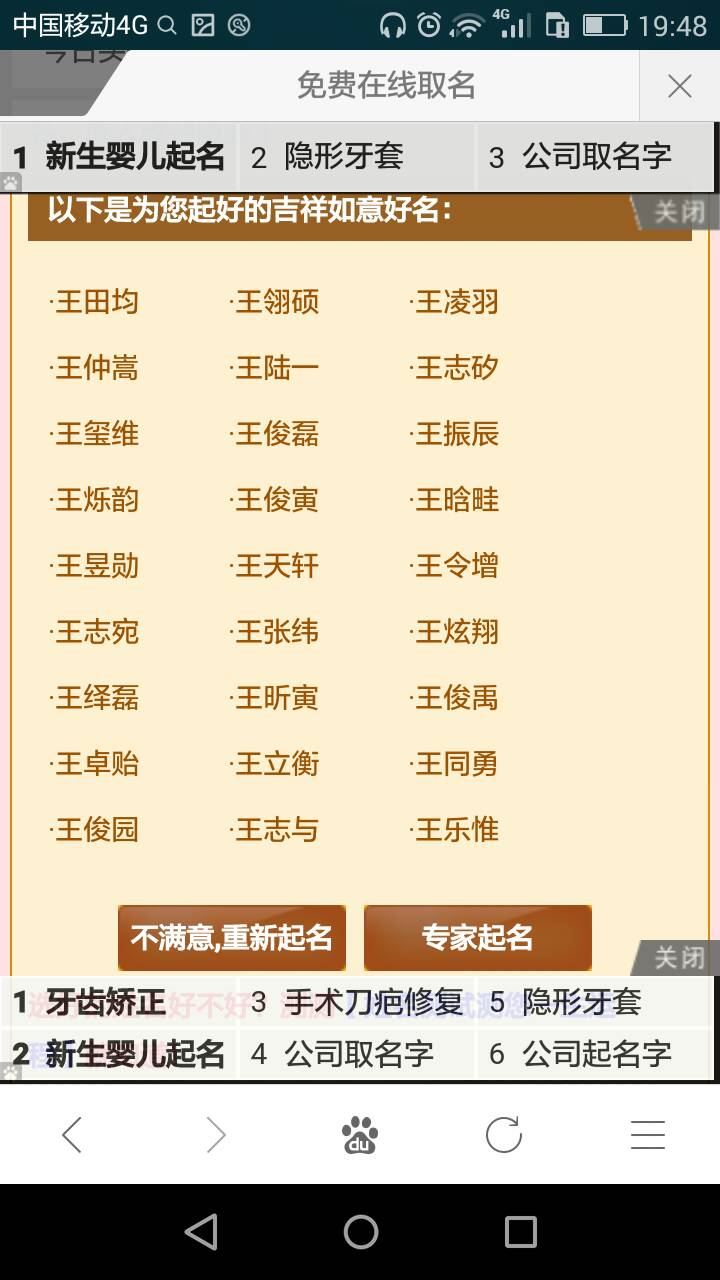Open the name suggestion 王田均
This screenshot has height=1280, width=720.
pyautogui.click(x=99, y=302)
